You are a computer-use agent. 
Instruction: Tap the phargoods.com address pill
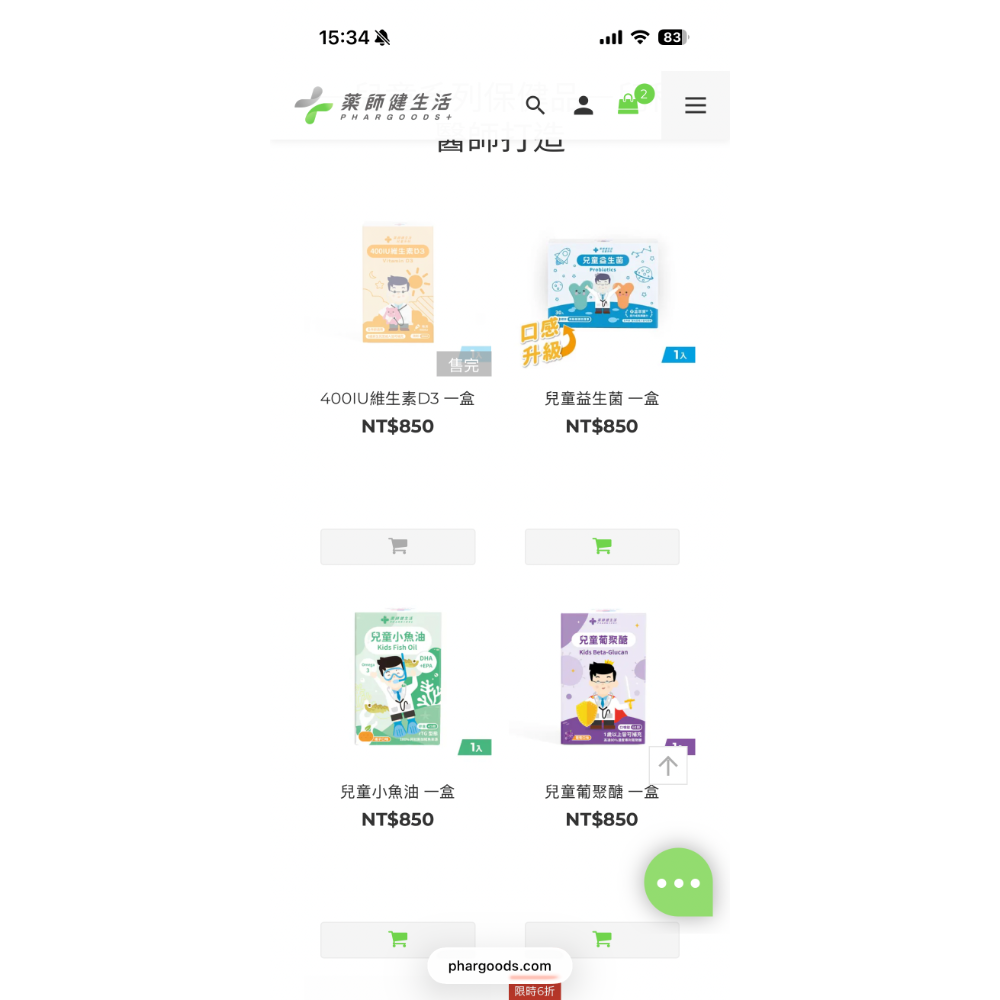pos(500,966)
